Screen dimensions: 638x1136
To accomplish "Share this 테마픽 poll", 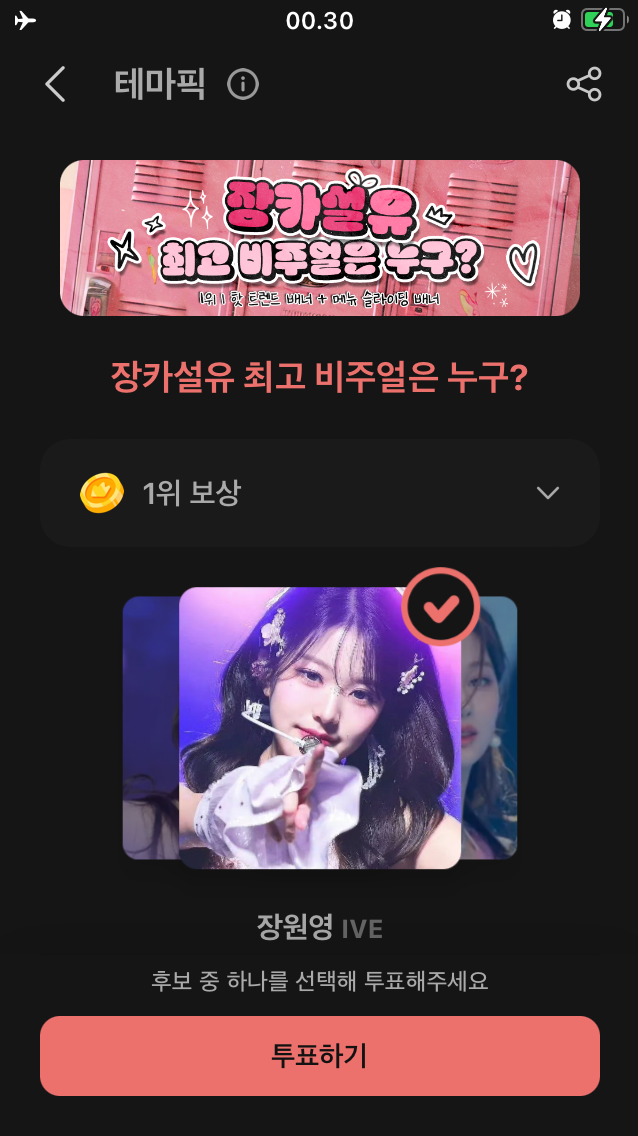I will (584, 85).
